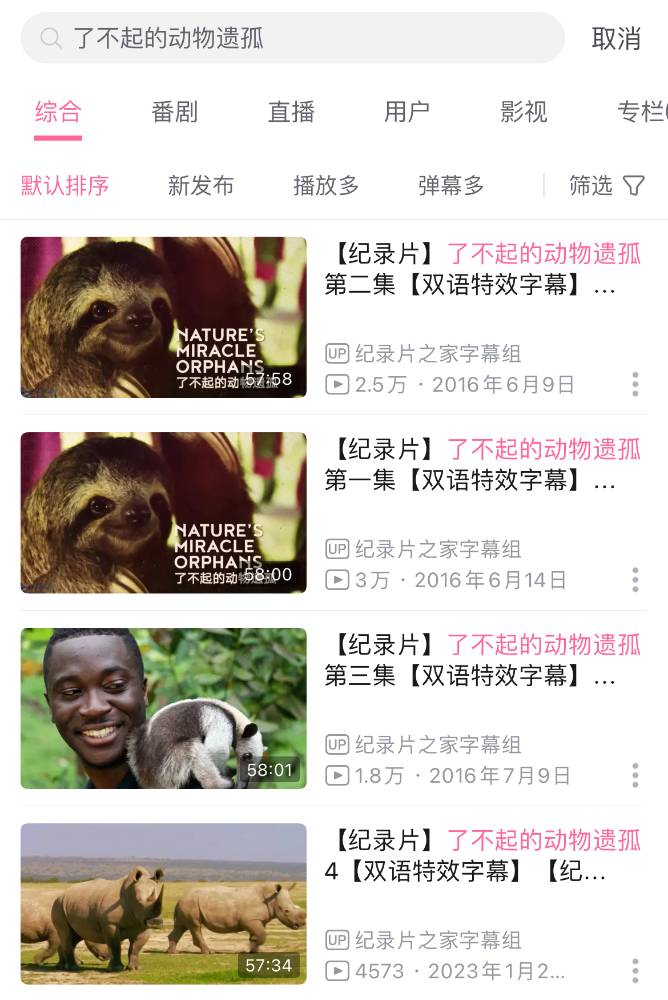Play the 第一集 documentary video result
Viewport: 668px width, 1000px height.
[164, 513]
